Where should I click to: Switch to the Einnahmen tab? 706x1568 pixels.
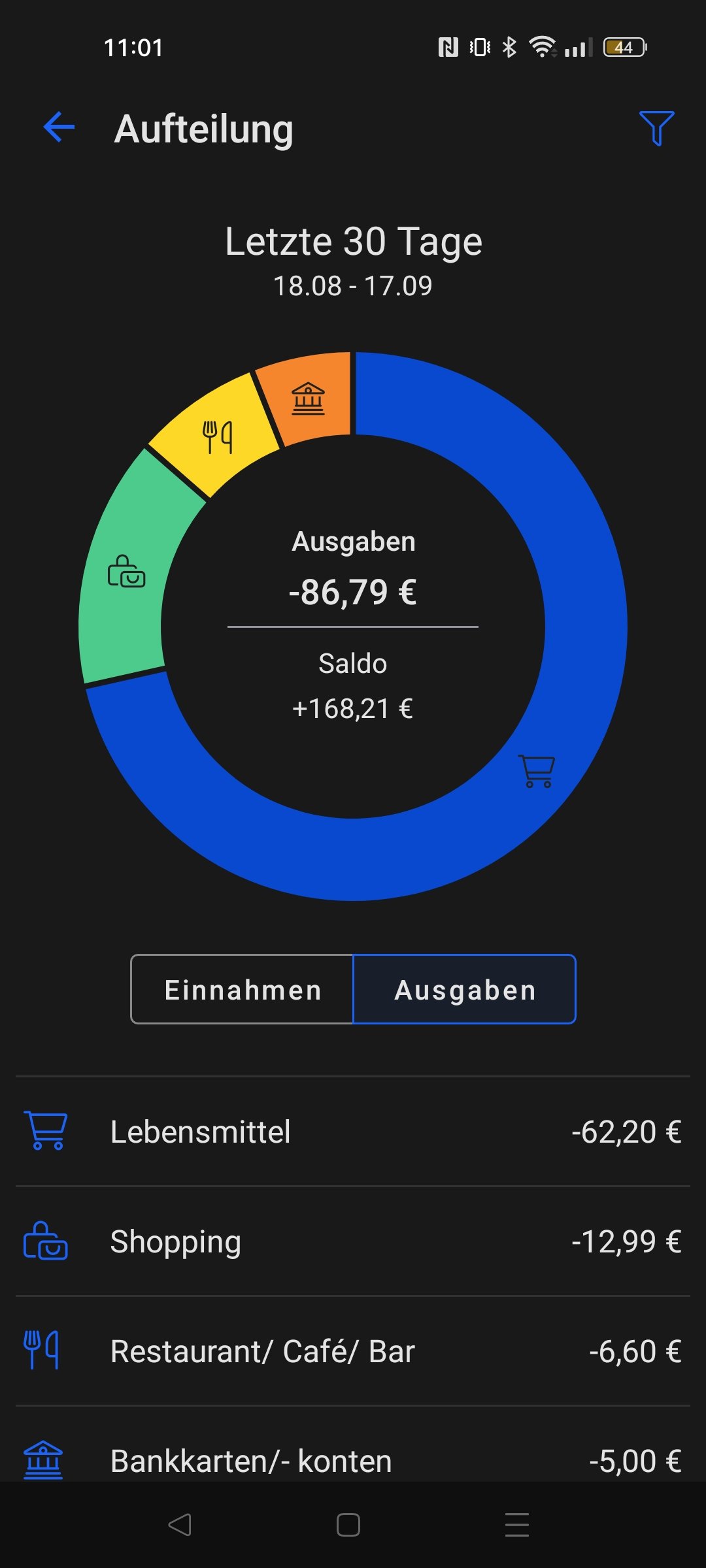coord(243,989)
